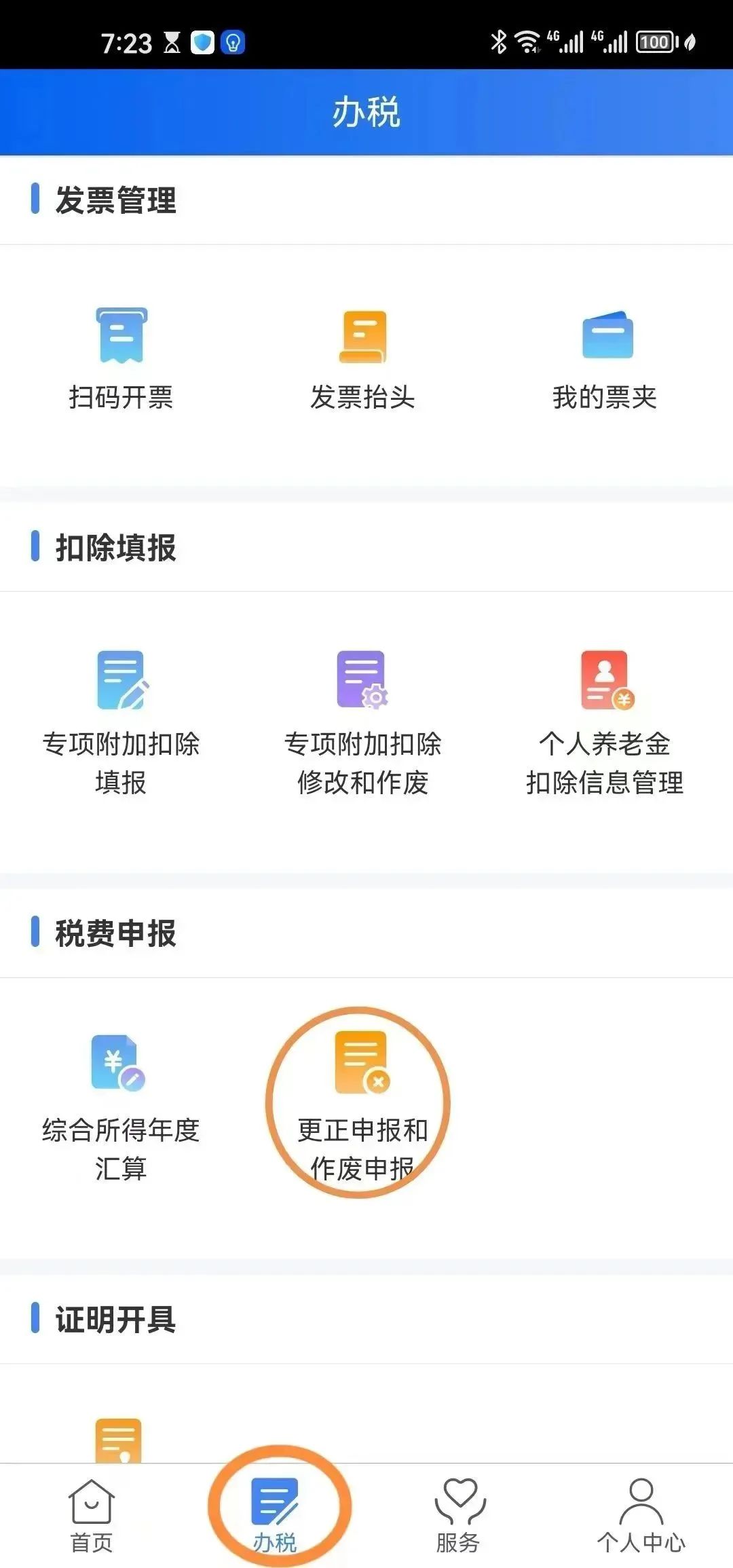Viewport: 733px width, 1568px height.
Task: Open 综合所得年度汇算
Action: tap(121, 1108)
